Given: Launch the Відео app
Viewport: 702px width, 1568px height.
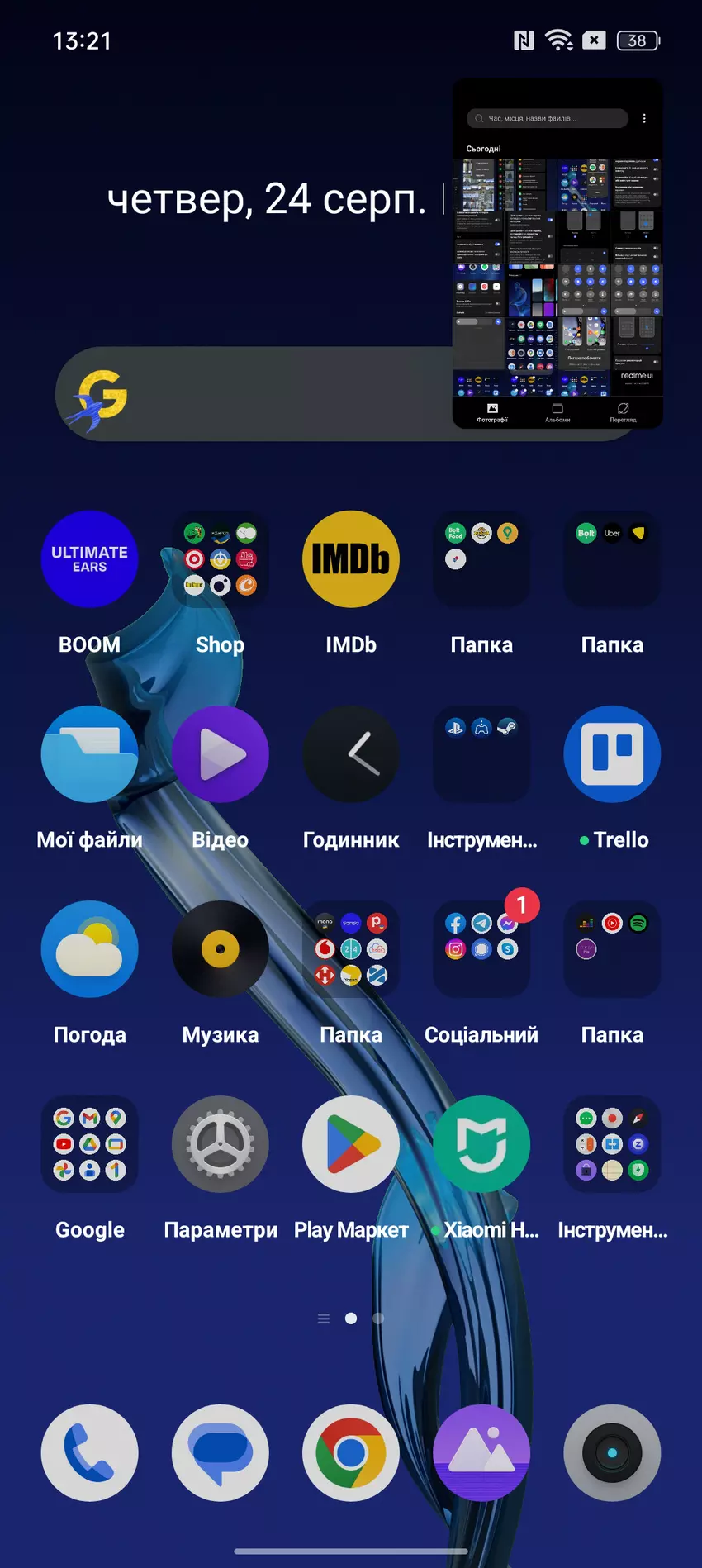Looking at the screenshot, I should (220, 754).
